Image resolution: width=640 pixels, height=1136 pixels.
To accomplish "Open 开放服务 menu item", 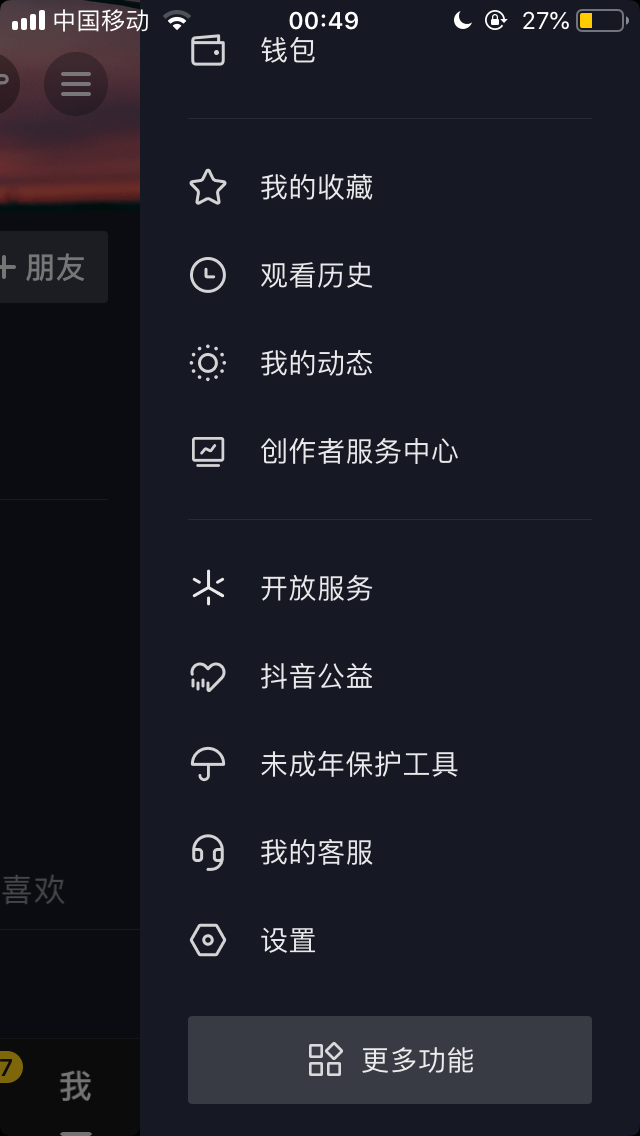I will [316, 588].
